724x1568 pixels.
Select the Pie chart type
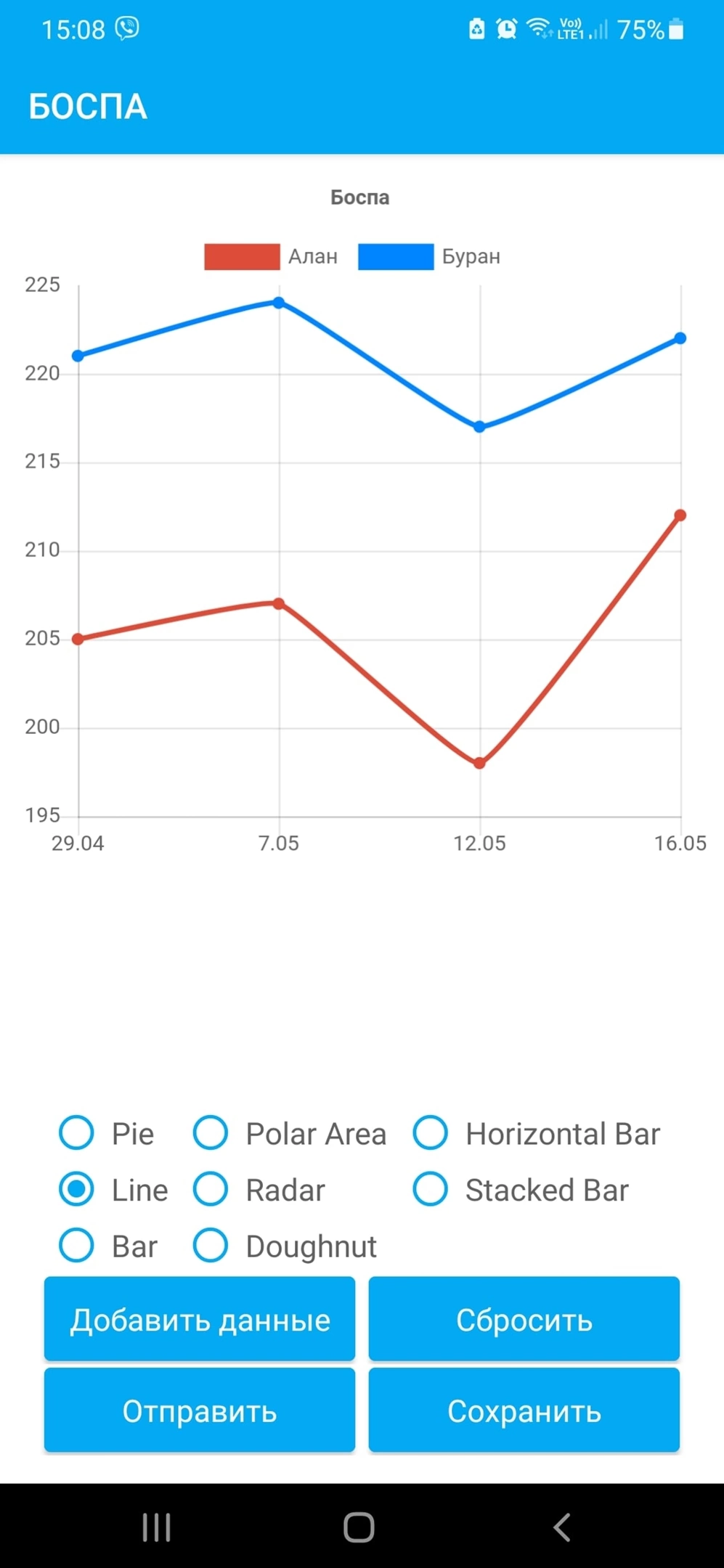[77, 1133]
